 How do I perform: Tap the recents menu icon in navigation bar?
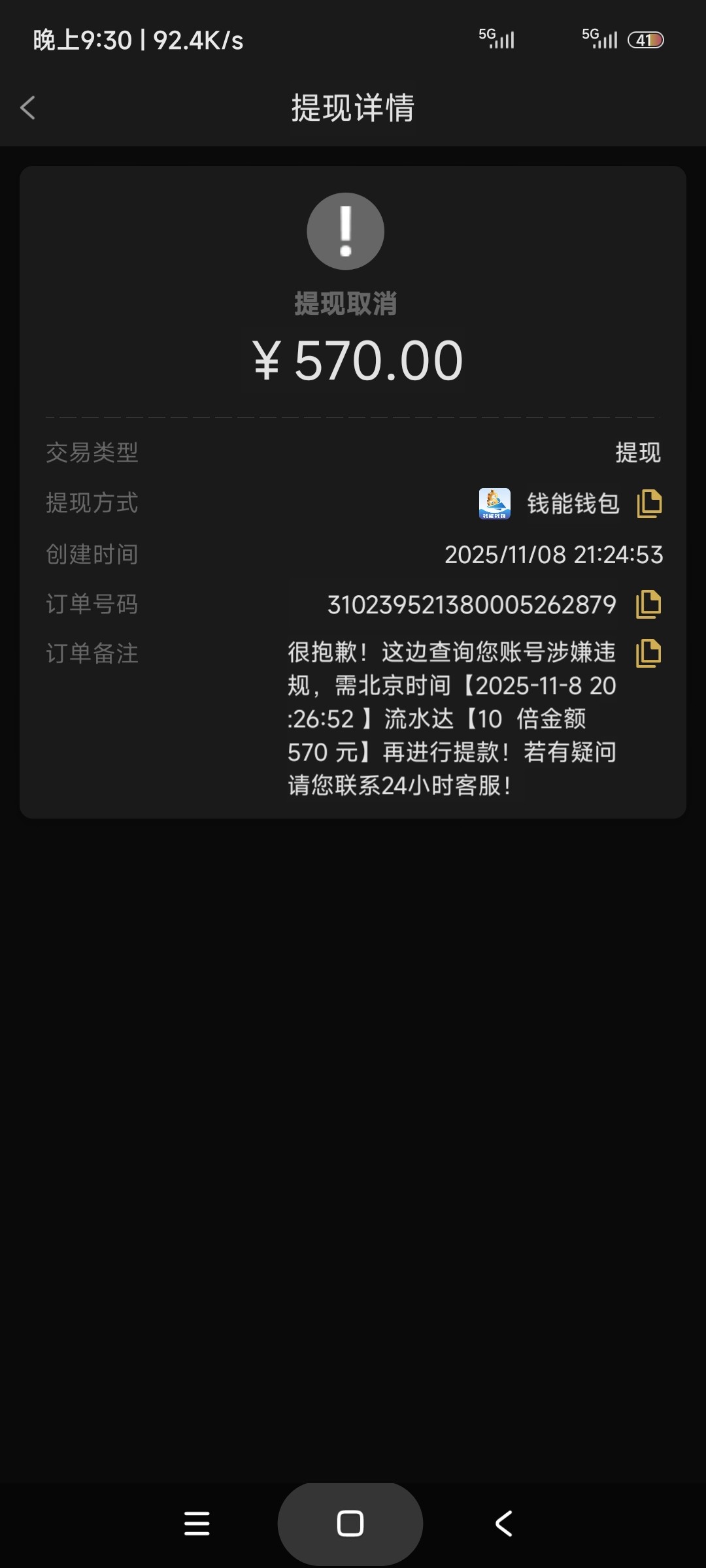pos(197,1522)
